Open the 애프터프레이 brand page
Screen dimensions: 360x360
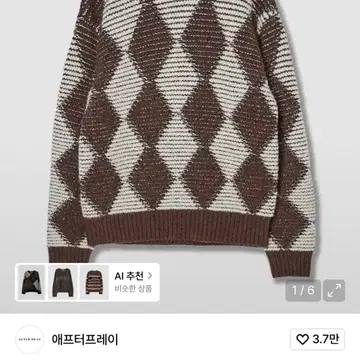coord(85,339)
